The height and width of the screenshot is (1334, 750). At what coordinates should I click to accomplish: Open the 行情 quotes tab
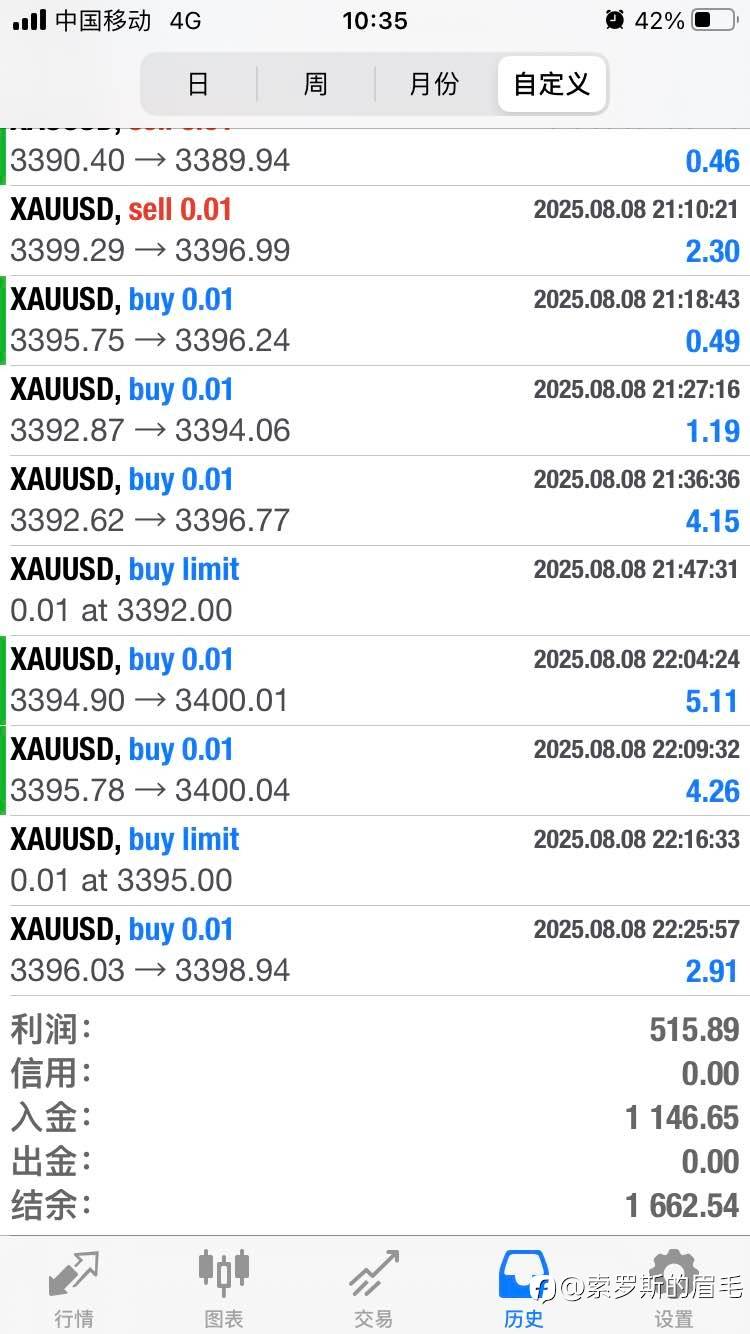click(x=75, y=1287)
